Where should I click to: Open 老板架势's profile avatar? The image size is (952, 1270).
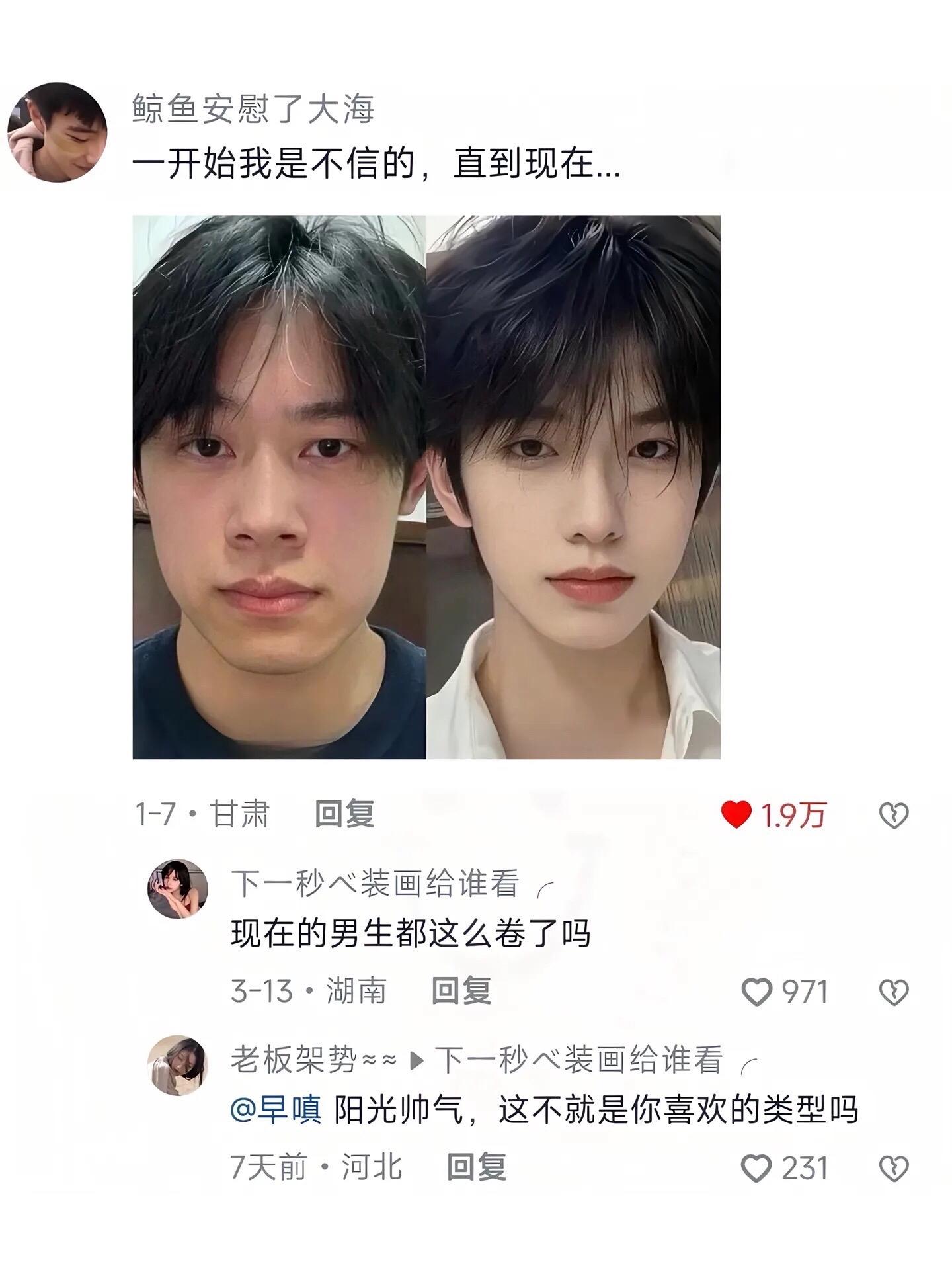click(177, 1065)
